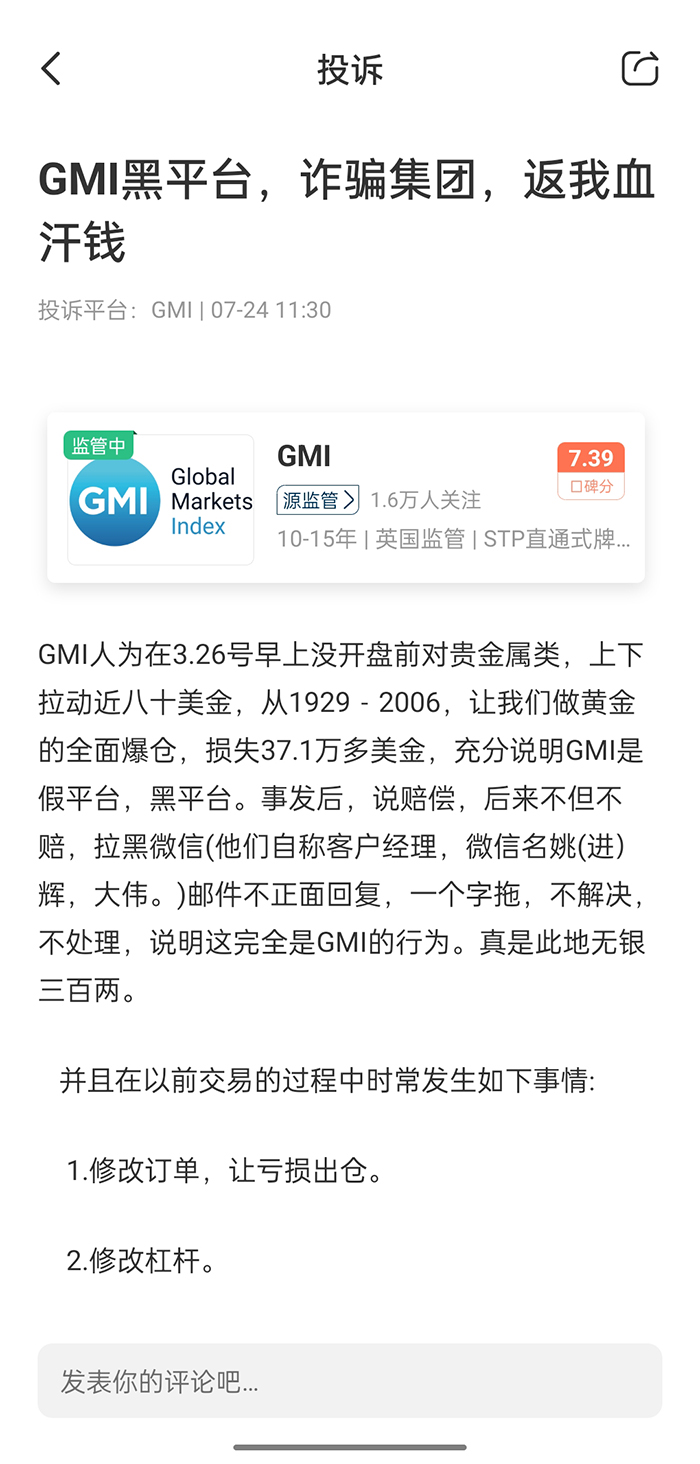
Task: Share this complaint post
Action: [640, 69]
